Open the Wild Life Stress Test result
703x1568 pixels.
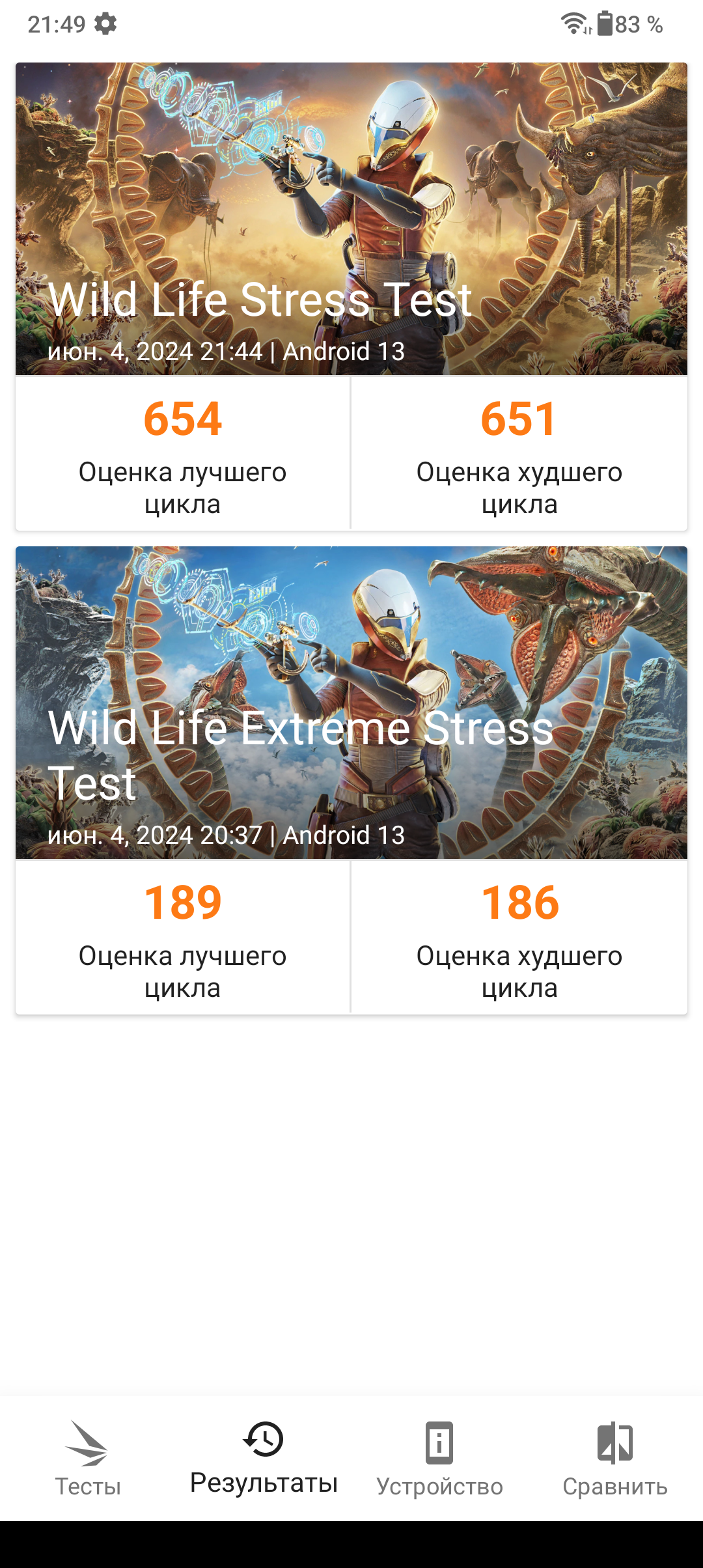tap(351, 219)
